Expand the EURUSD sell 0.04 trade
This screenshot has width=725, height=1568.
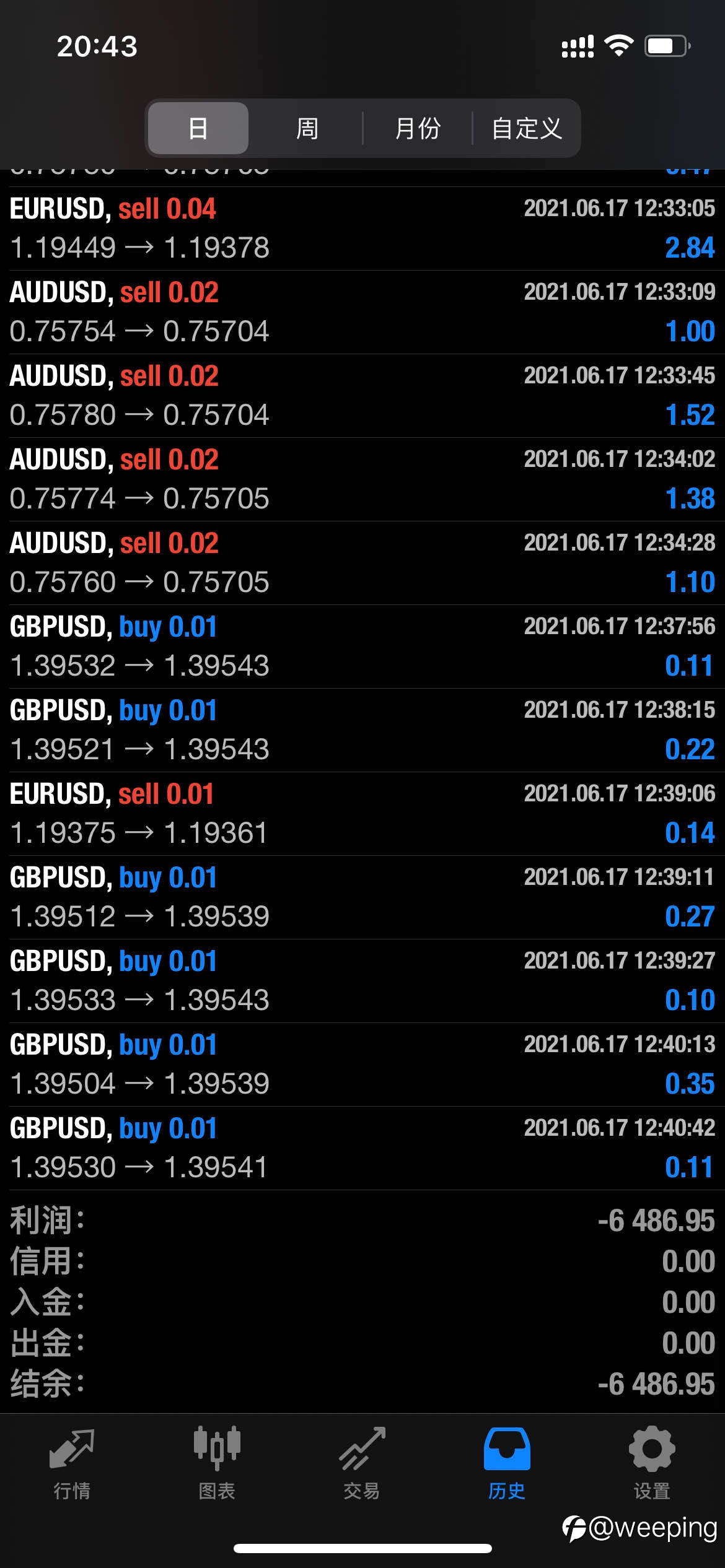point(362,229)
